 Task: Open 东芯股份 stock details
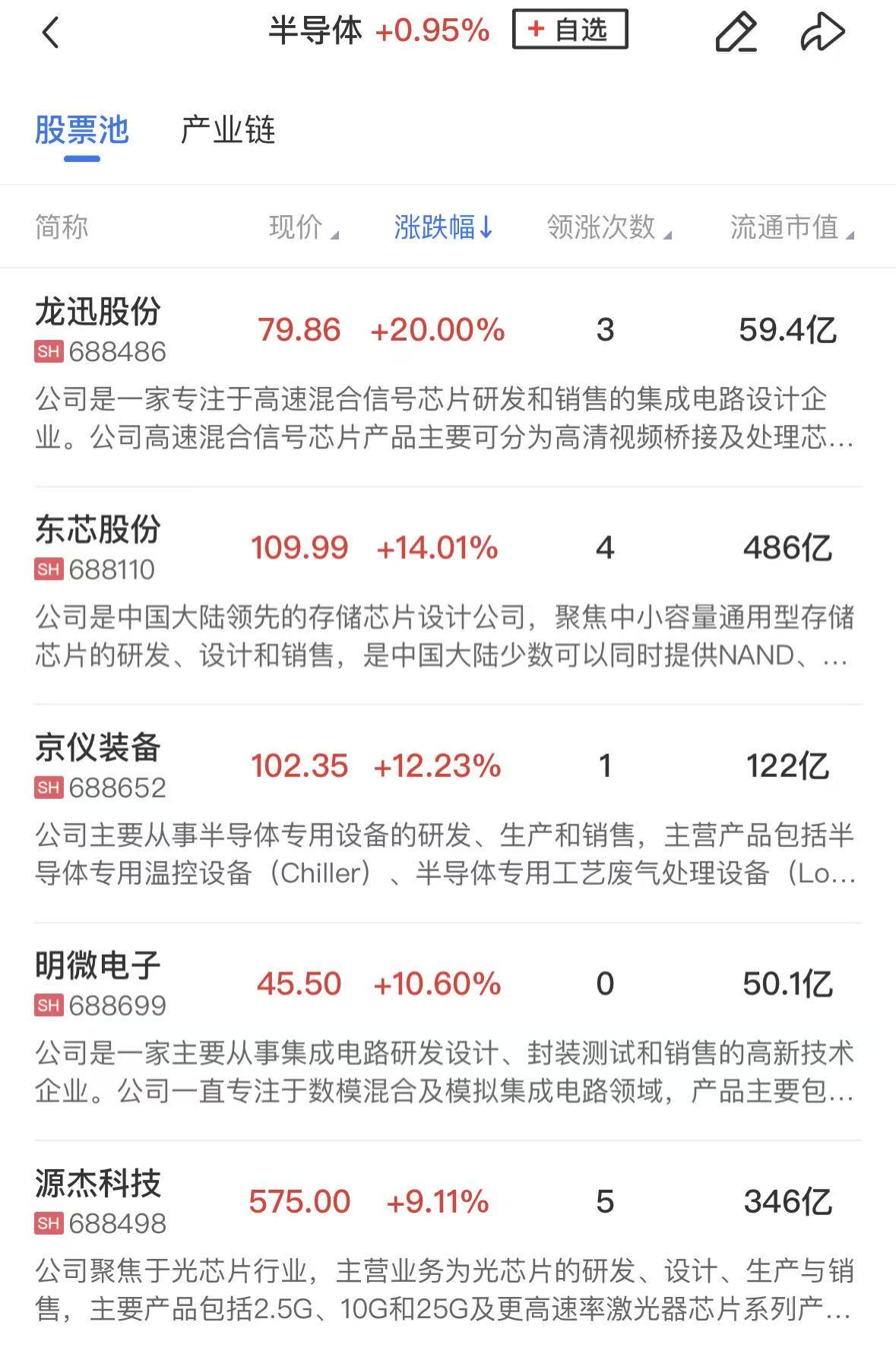(97, 531)
